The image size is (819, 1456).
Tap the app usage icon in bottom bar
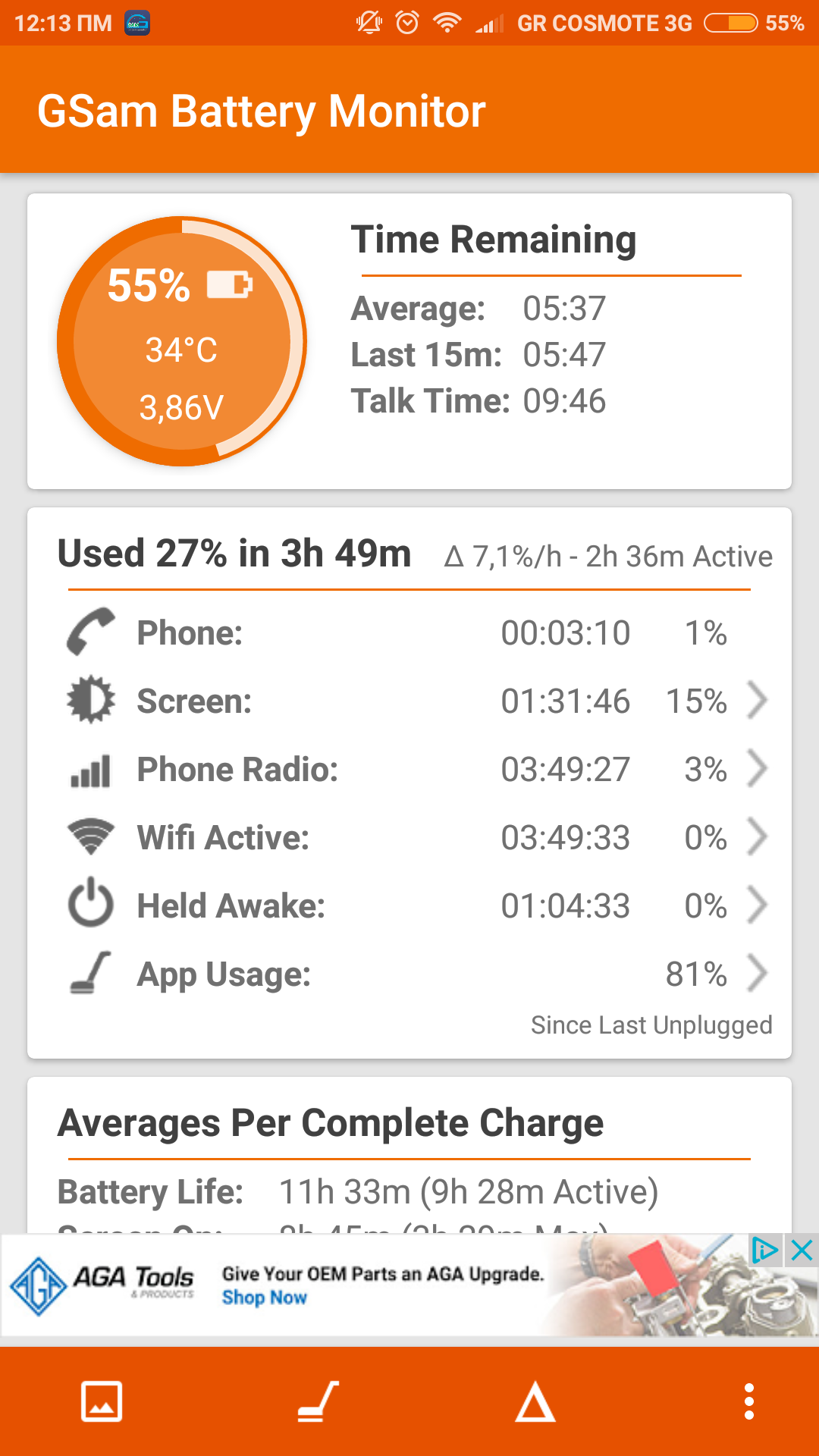(x=318, y=1401)
